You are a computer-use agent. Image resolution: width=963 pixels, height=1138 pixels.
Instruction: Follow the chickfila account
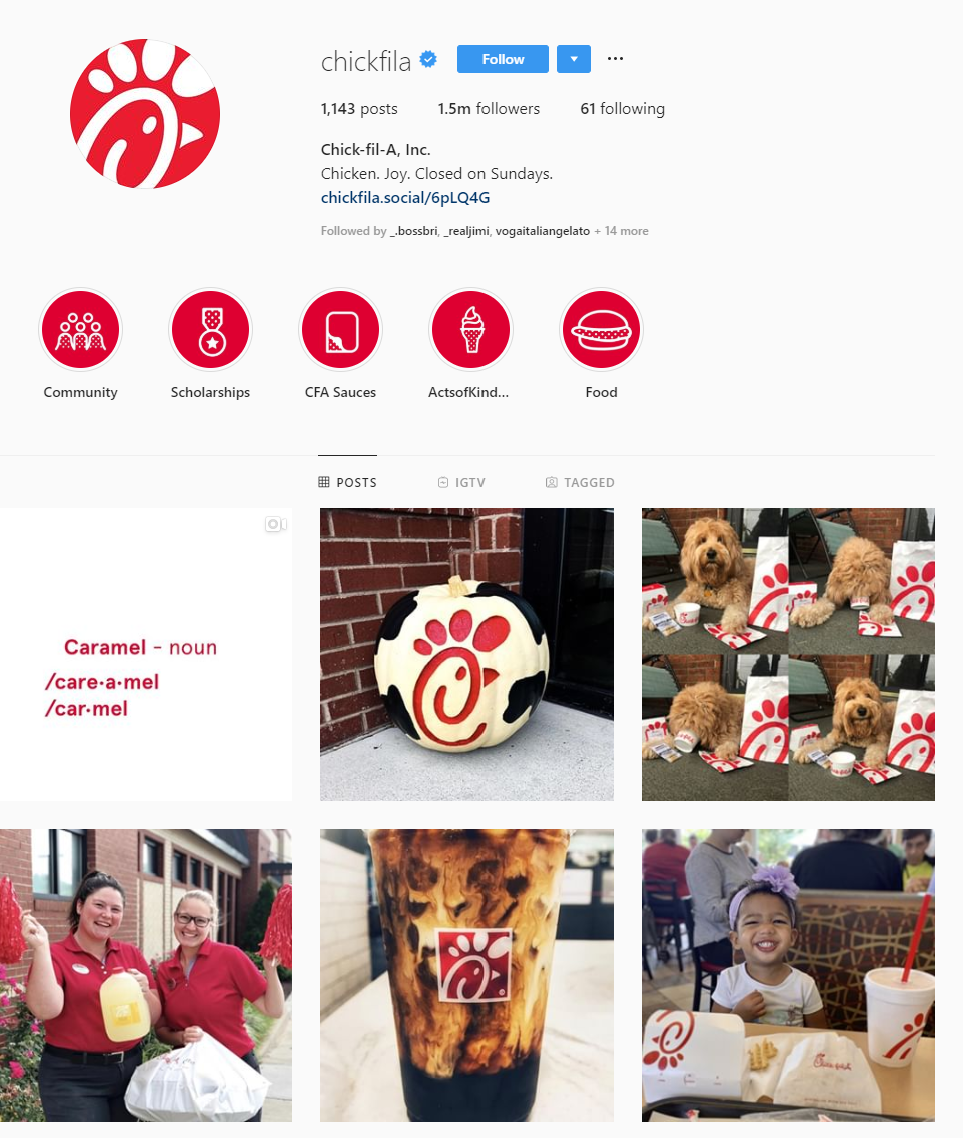coord(502,59)
